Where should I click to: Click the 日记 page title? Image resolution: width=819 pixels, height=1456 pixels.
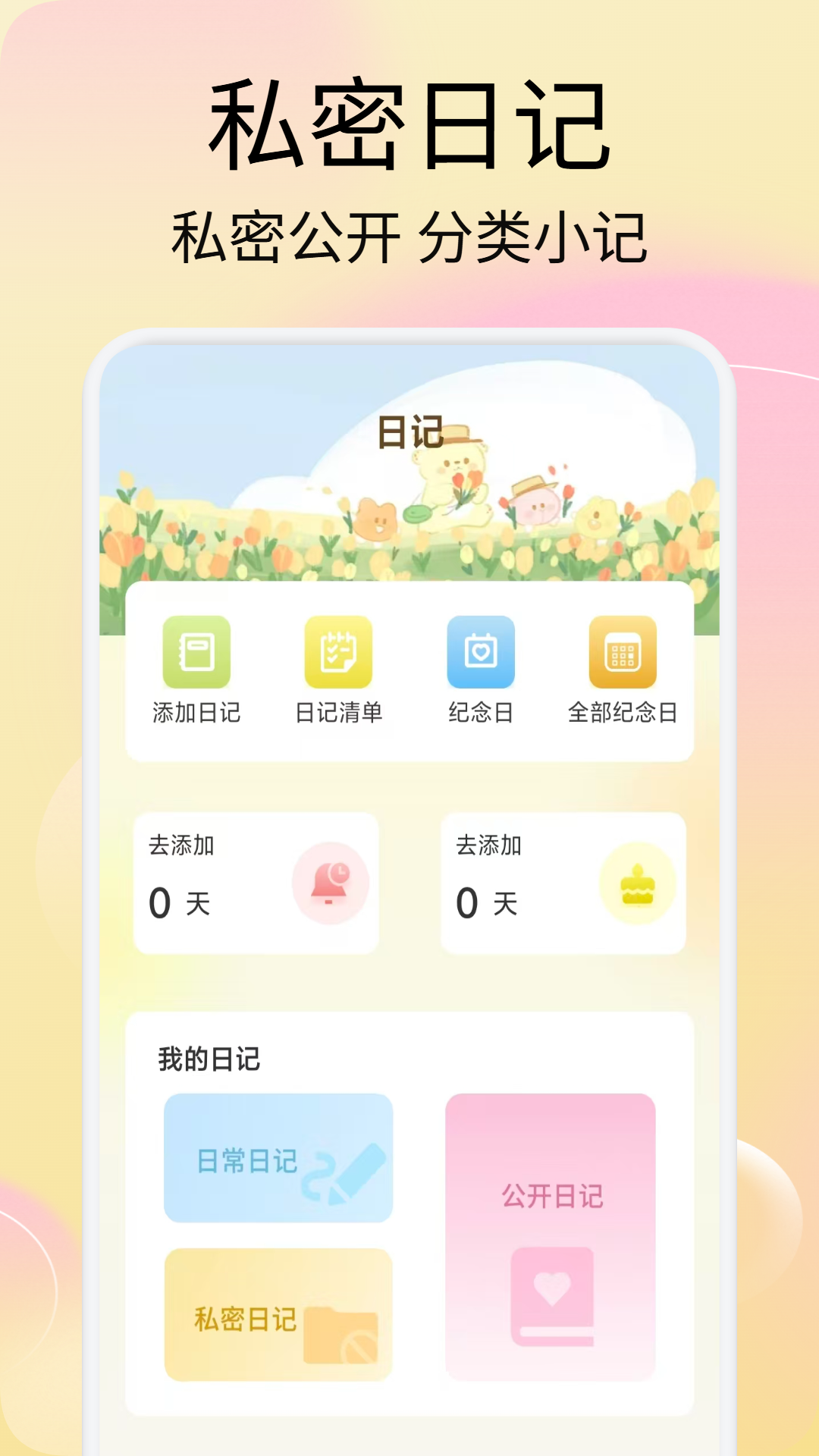click(409, 432)
